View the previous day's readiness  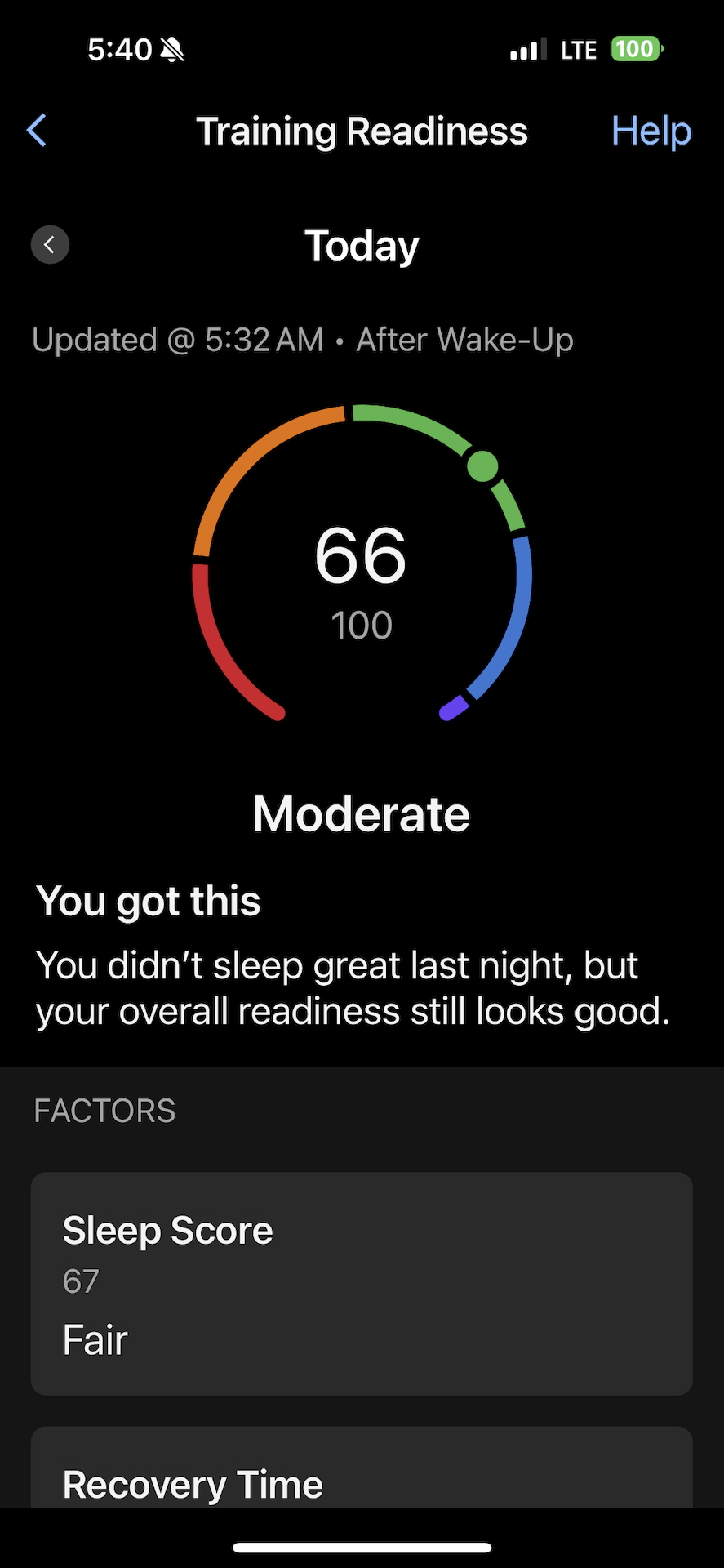tap(50, 244)
